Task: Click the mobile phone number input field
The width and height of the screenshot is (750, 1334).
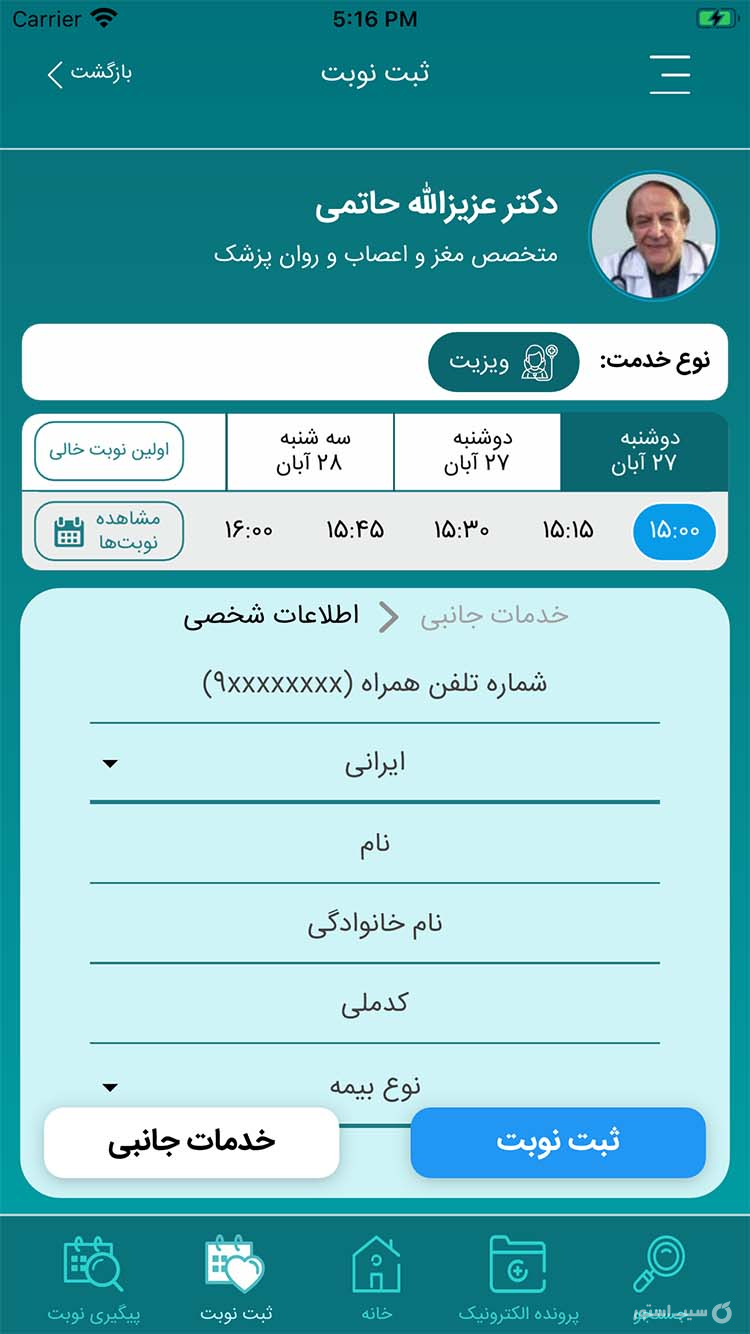Action: click(375, 684)
